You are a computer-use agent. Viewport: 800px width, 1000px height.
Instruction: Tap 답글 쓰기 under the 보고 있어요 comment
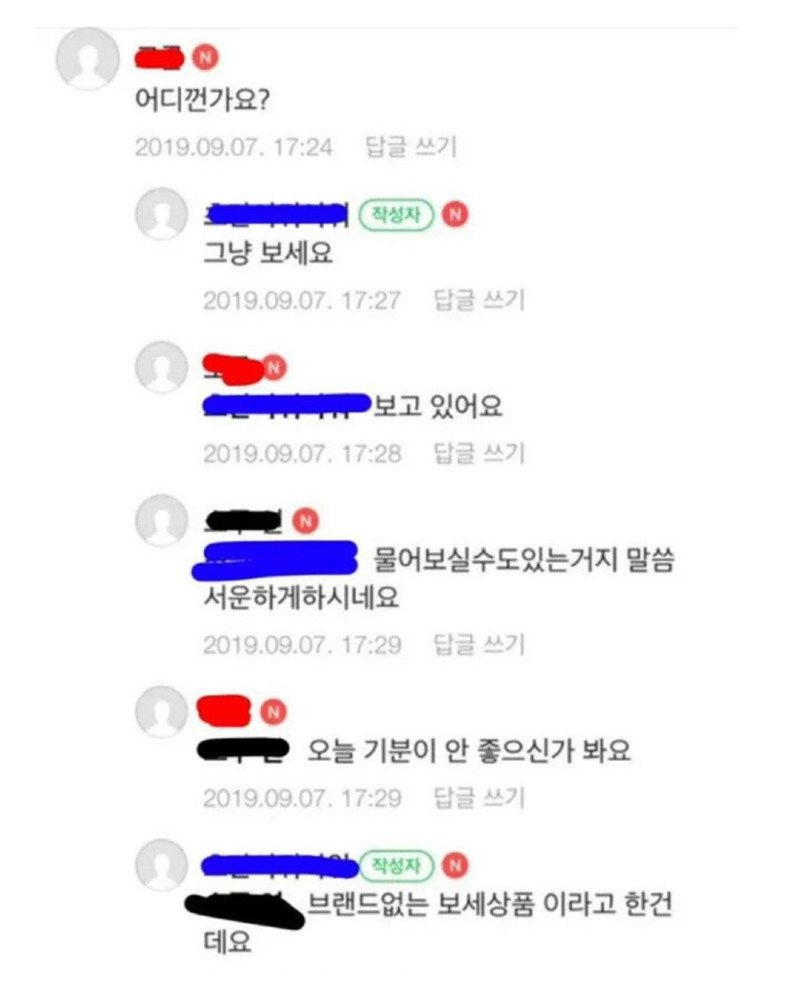(x=479, y=453)
